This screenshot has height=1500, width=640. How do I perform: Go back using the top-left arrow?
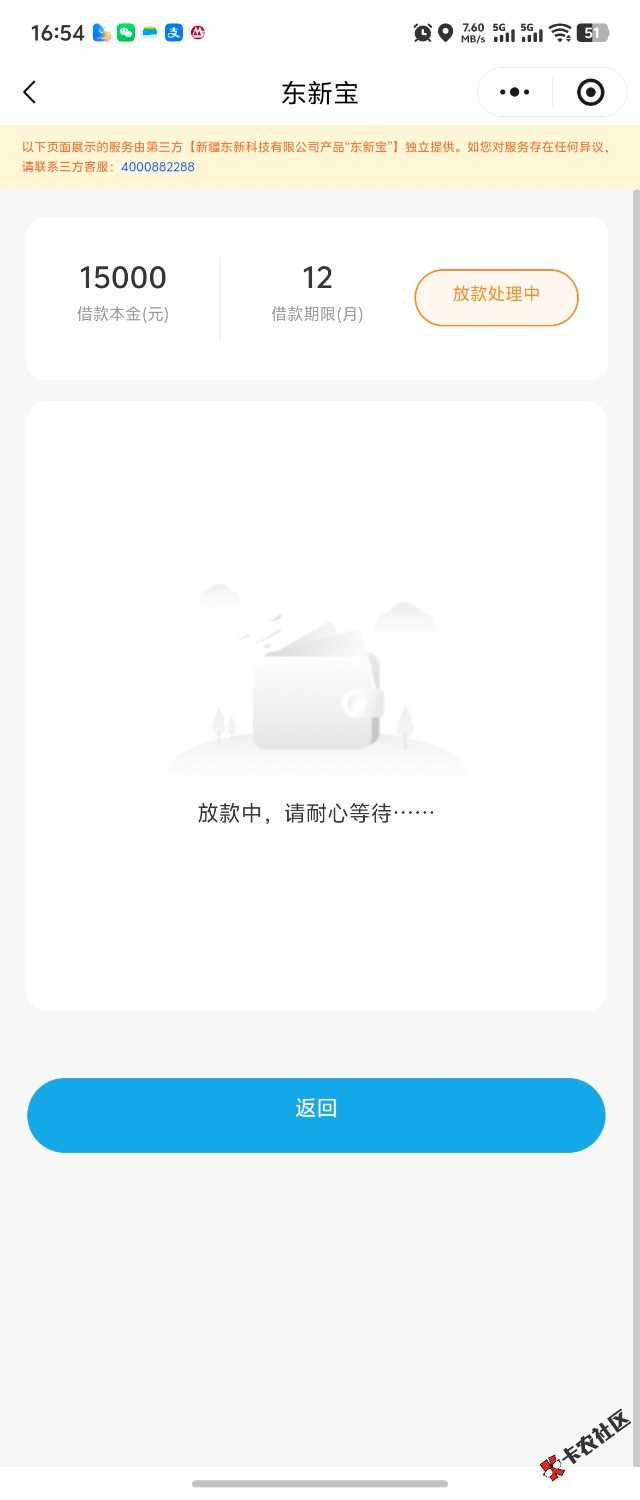coord(30,93)
